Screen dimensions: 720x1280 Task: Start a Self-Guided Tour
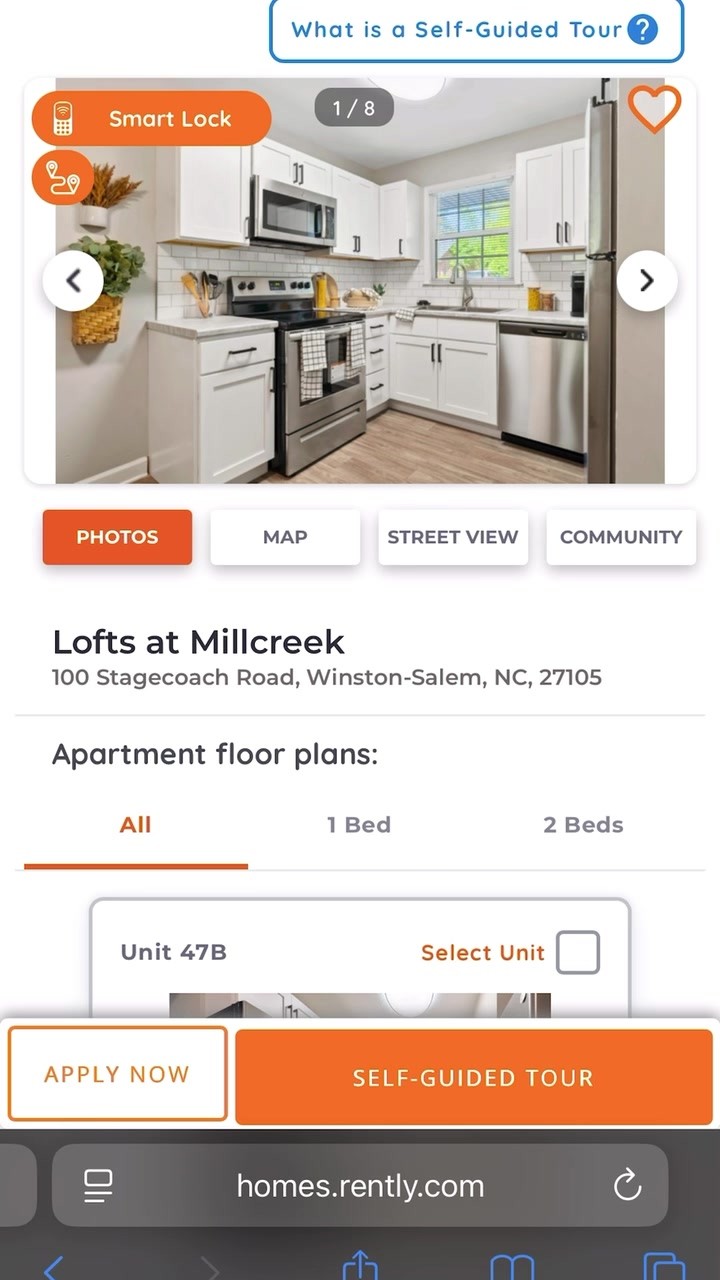473,1077
